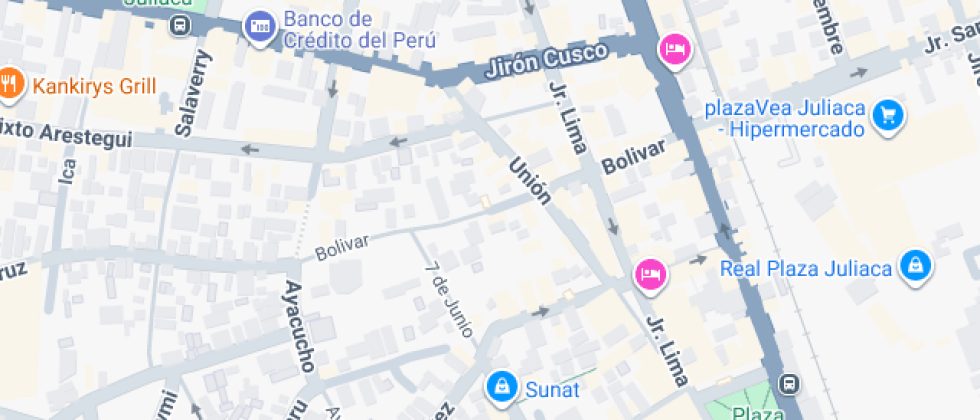The width and height of the screenshot is (980, 420).
Task: Open the hotel pin on Jr. Lima
Action: point(650,273)
